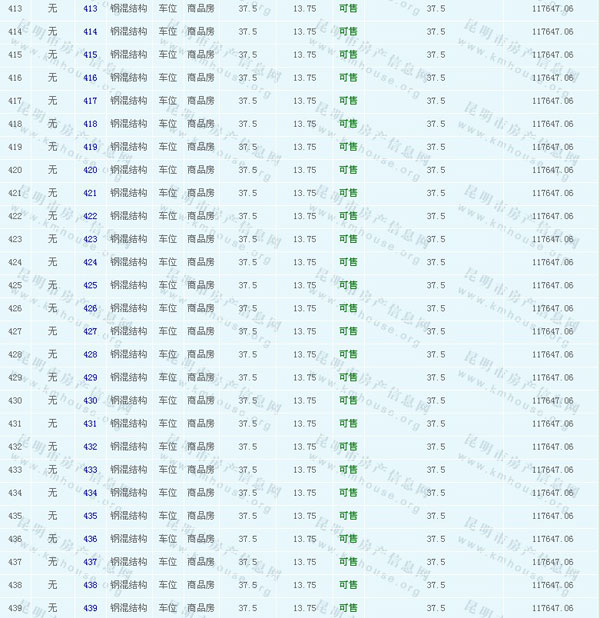
Task: Open unit link 413
Action: pos(90,8)
